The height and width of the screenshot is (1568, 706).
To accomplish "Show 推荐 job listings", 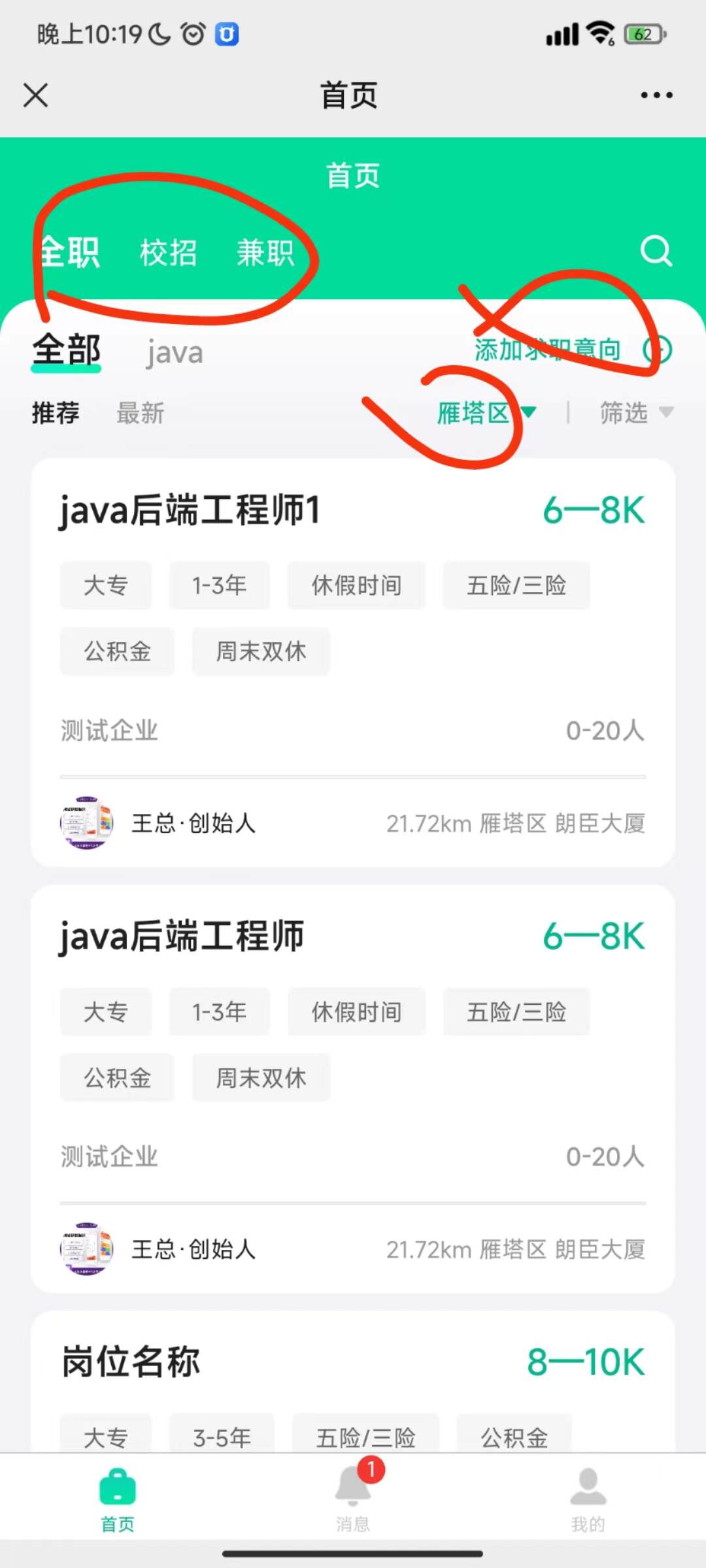I will point(56,413).
